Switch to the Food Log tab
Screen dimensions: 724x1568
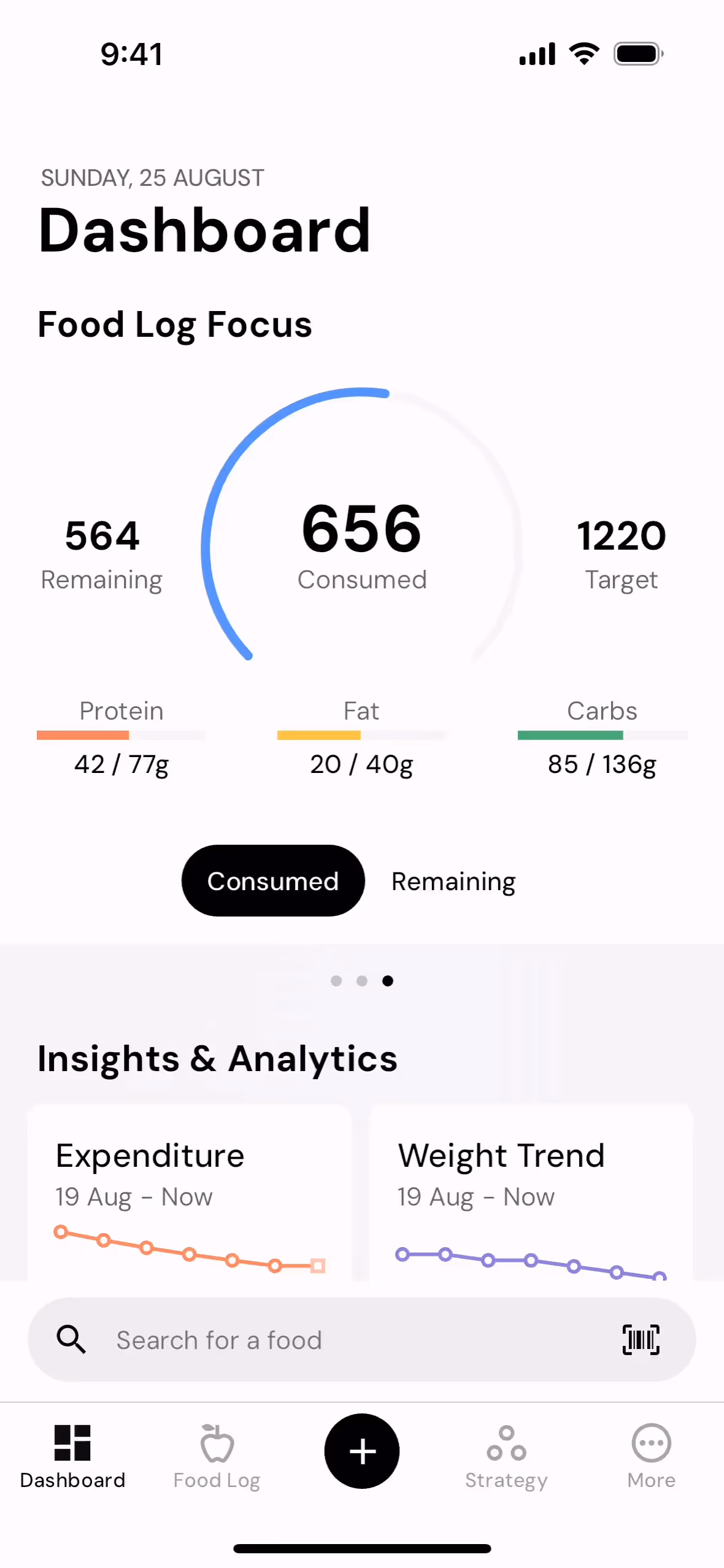pos(217,1456)
